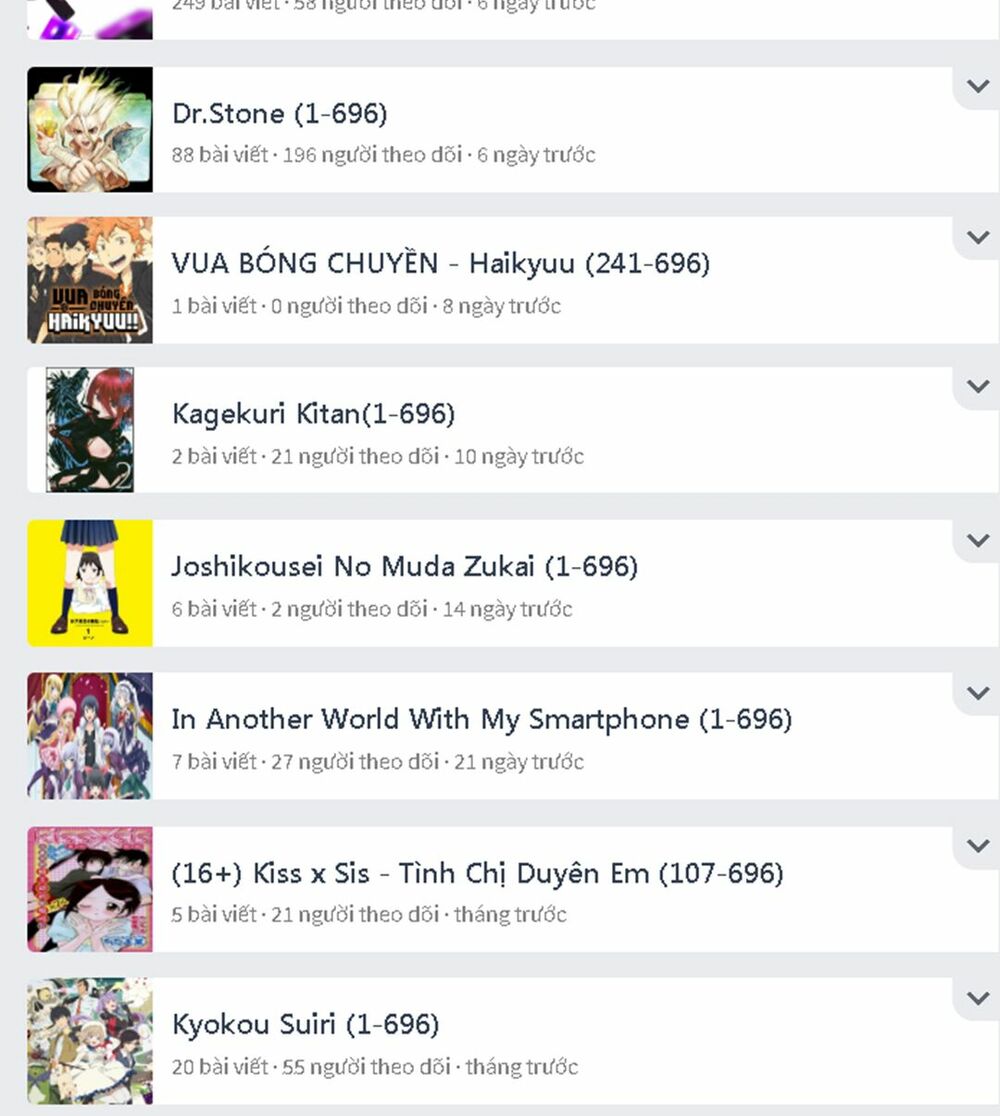The image size is (1000, 1116).
Task: Open Kagekuri Kitan(1-696) album
Action: click(313, 414)
